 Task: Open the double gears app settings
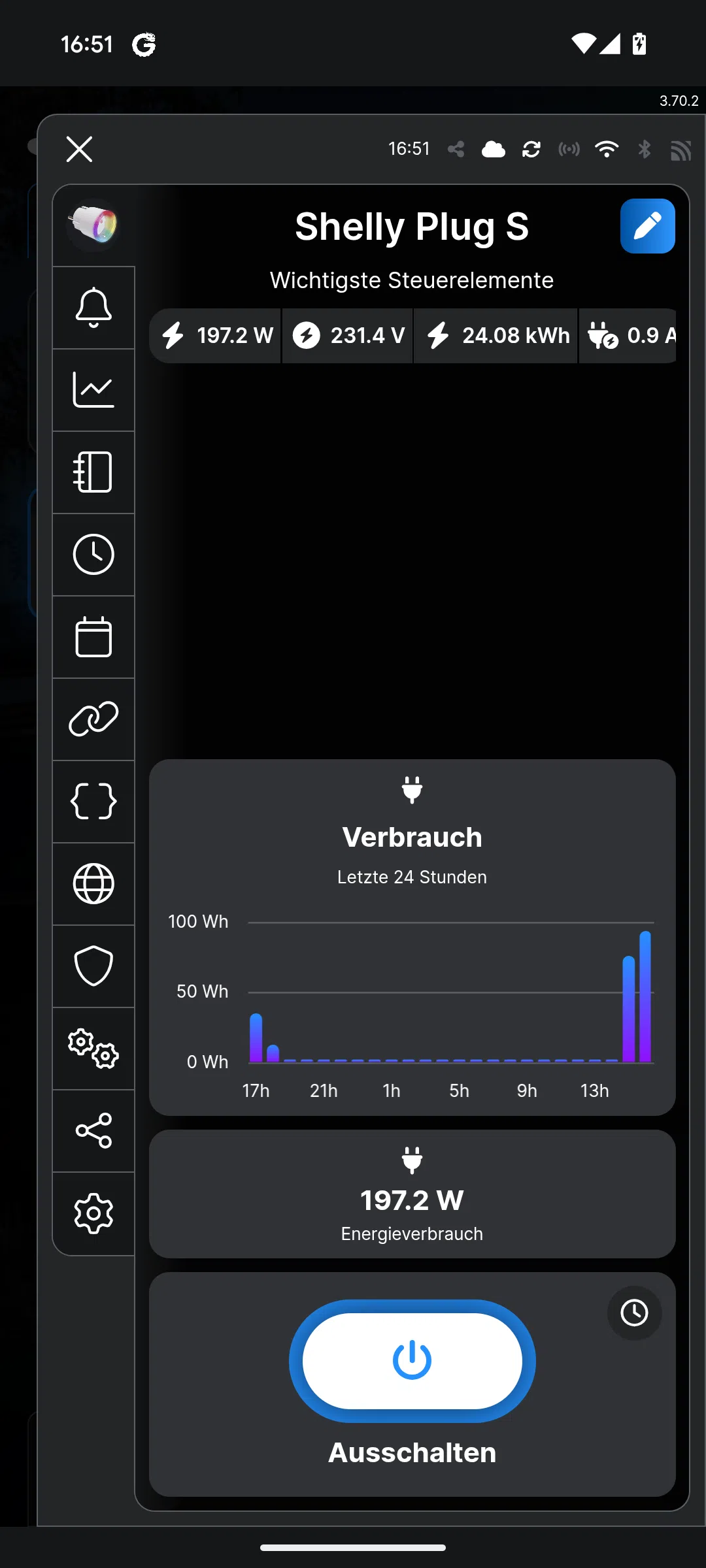coord(93,1049)
